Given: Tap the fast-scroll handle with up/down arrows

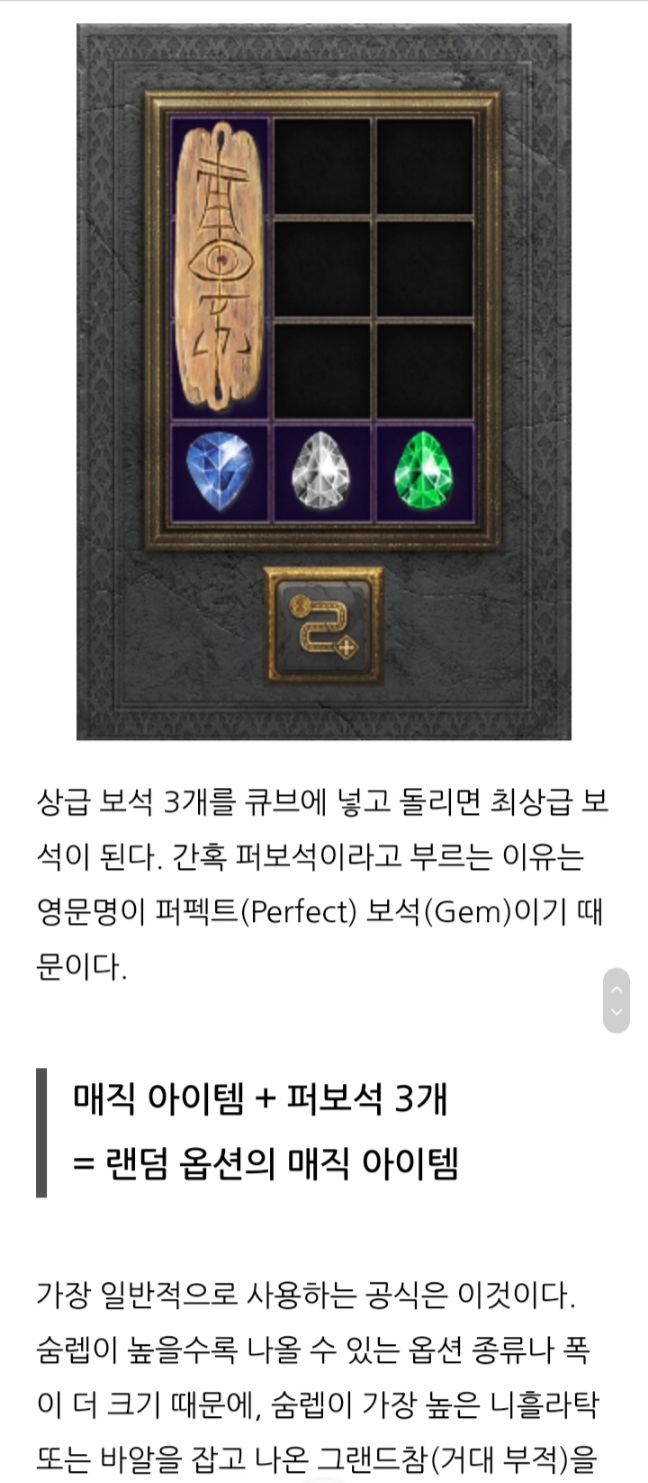Looking at the screenshot, I should [617, 1000].
